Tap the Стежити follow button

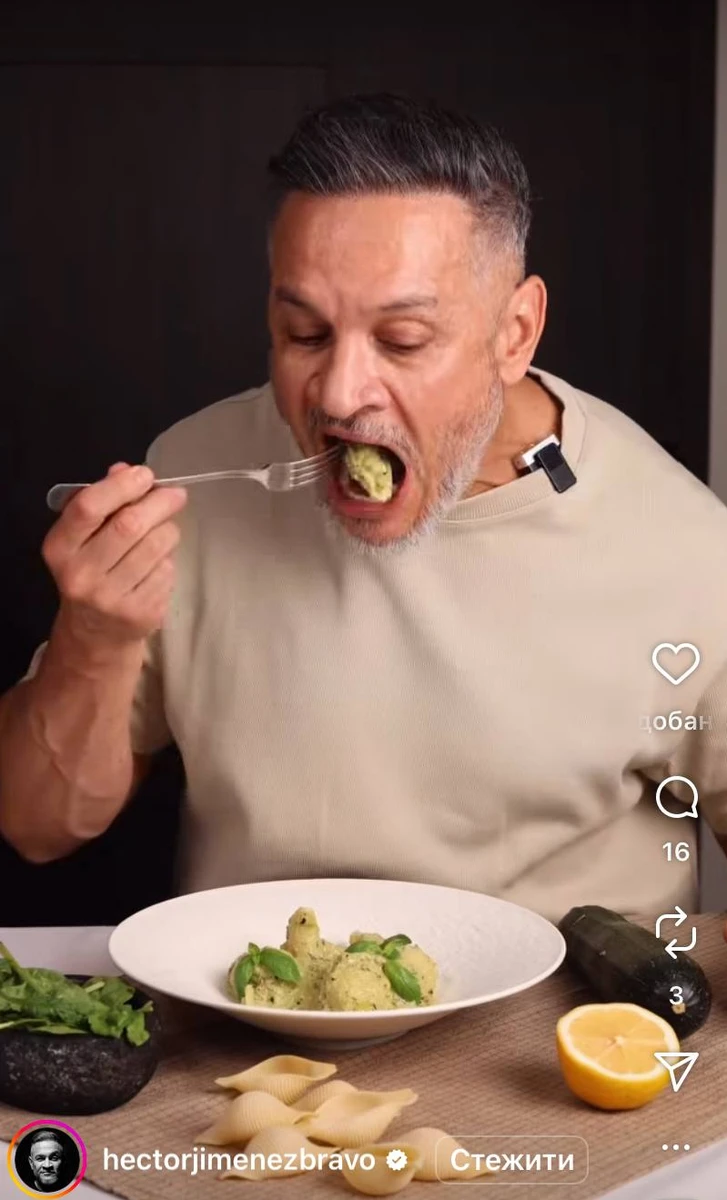512,1160
